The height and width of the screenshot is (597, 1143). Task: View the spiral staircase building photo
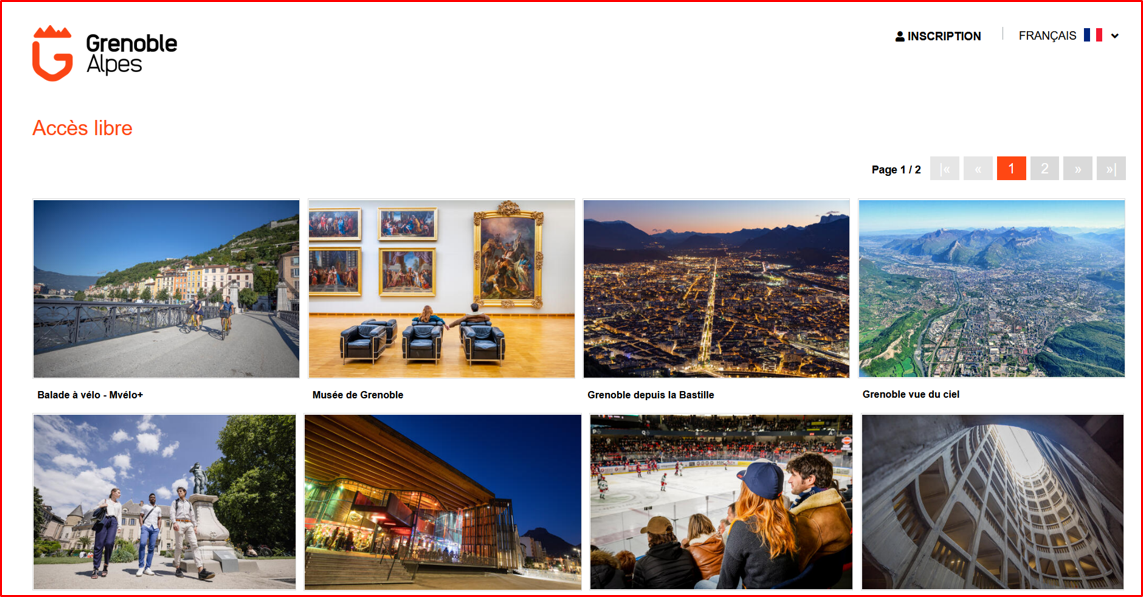coord(992,502)
